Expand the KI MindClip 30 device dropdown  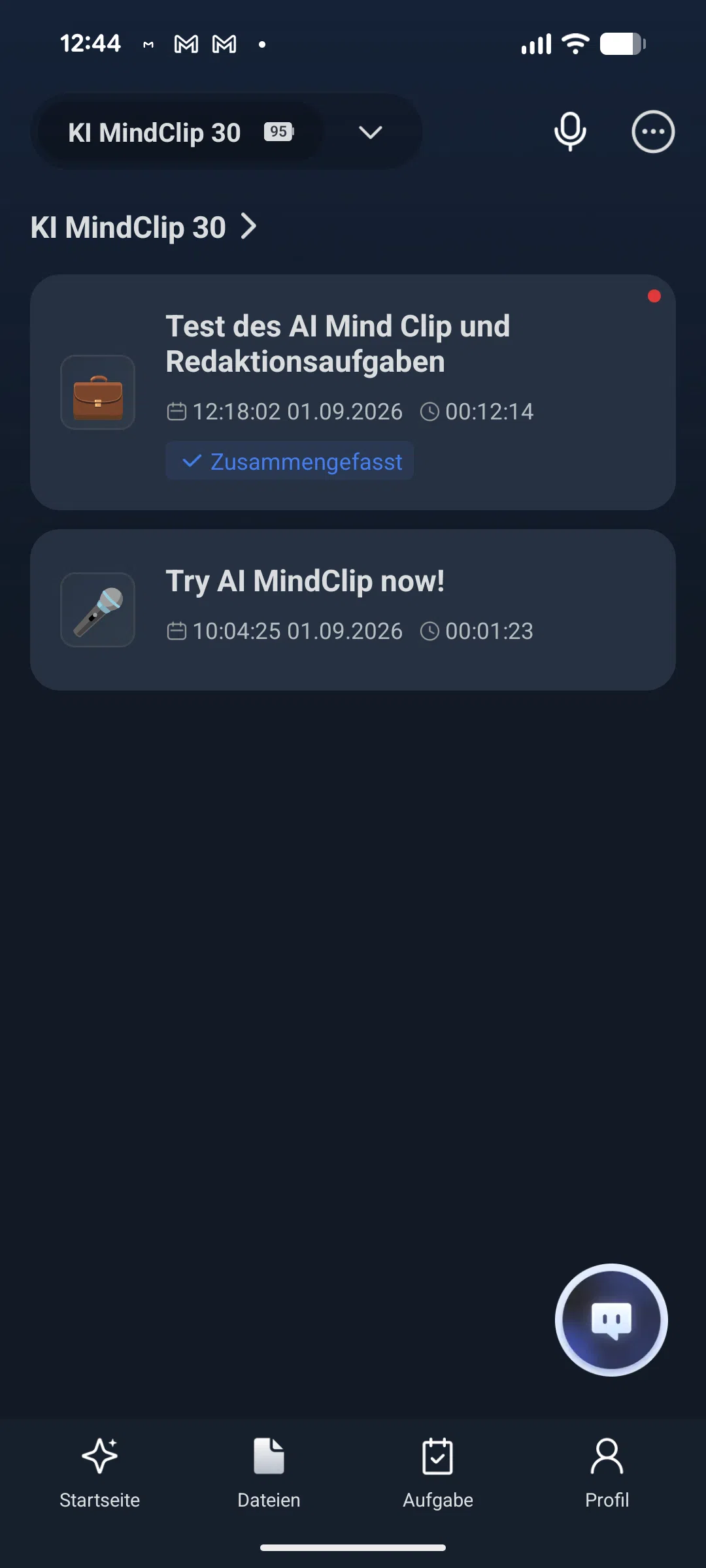coord(370,133)
